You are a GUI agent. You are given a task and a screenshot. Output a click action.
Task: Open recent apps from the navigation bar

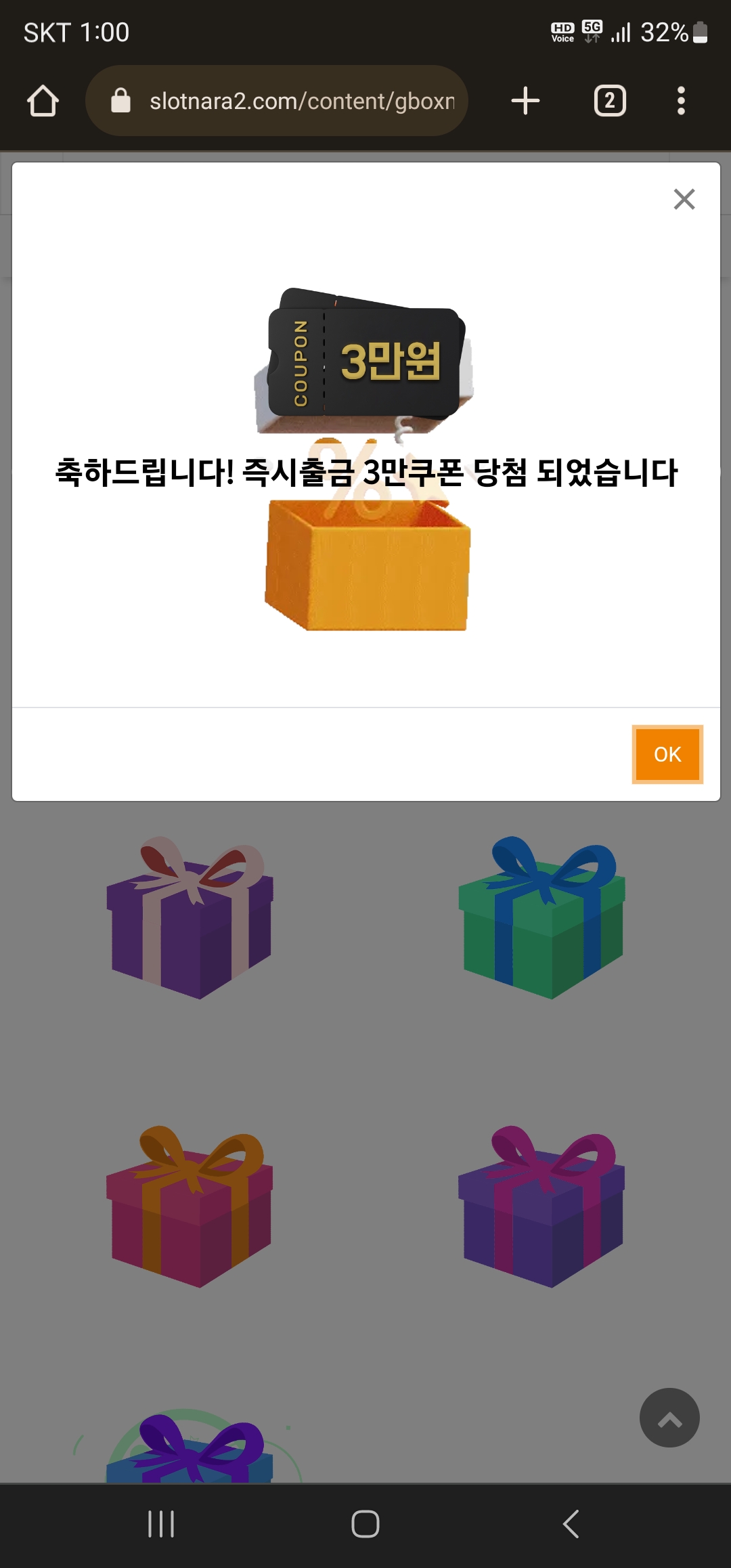(161, 1524)
